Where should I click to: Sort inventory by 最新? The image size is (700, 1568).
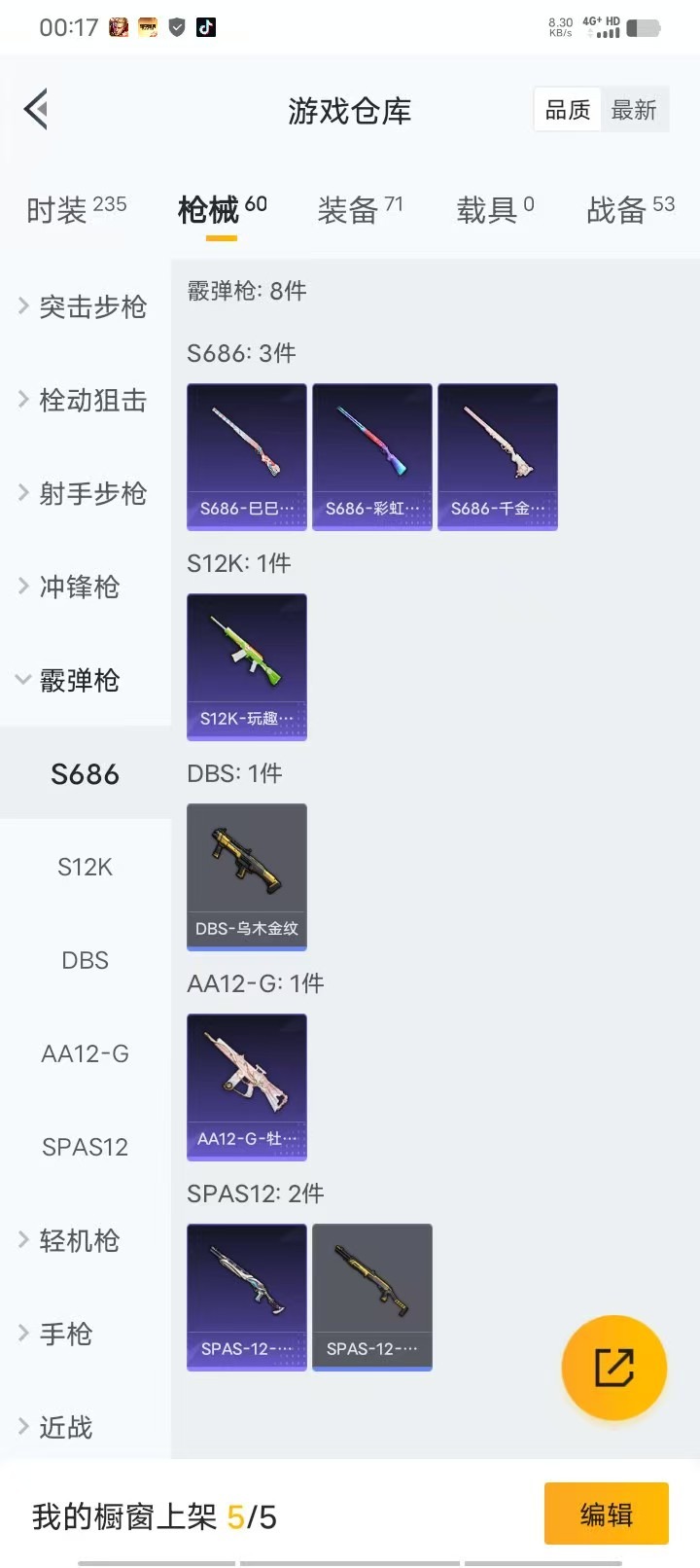pyautogui.click(x=634, y=110)
